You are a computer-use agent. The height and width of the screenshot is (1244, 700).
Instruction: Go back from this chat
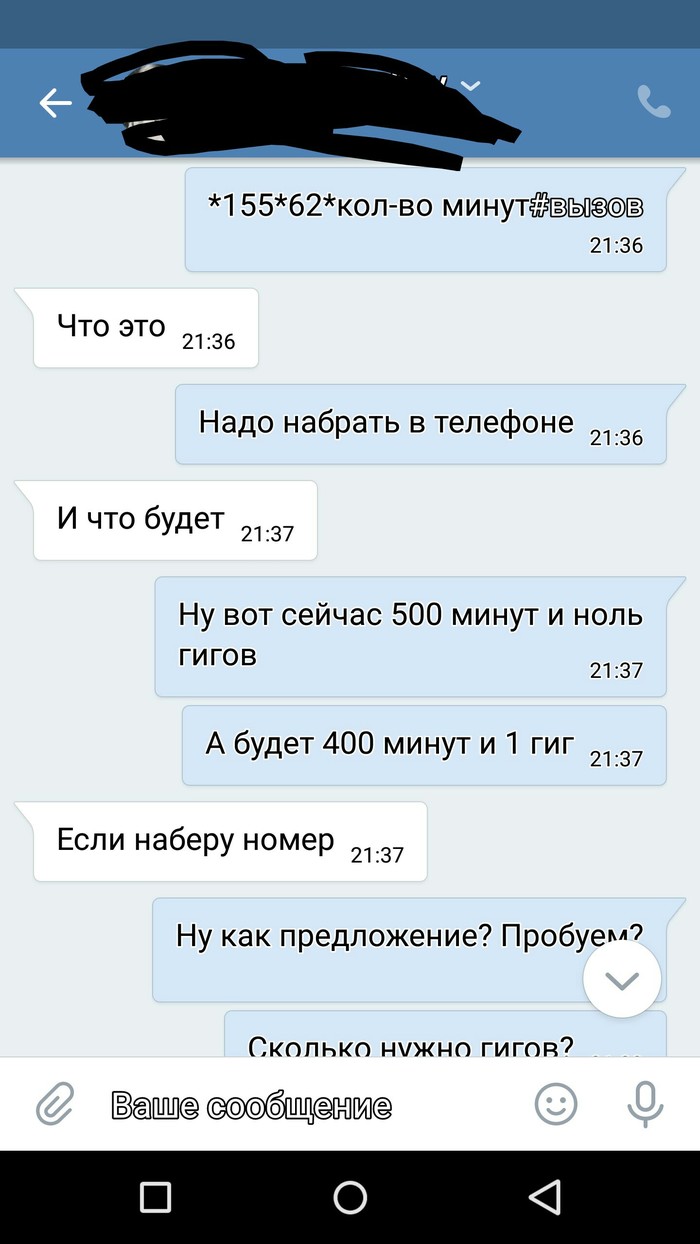pyautogui.click(x=55, y=102)
